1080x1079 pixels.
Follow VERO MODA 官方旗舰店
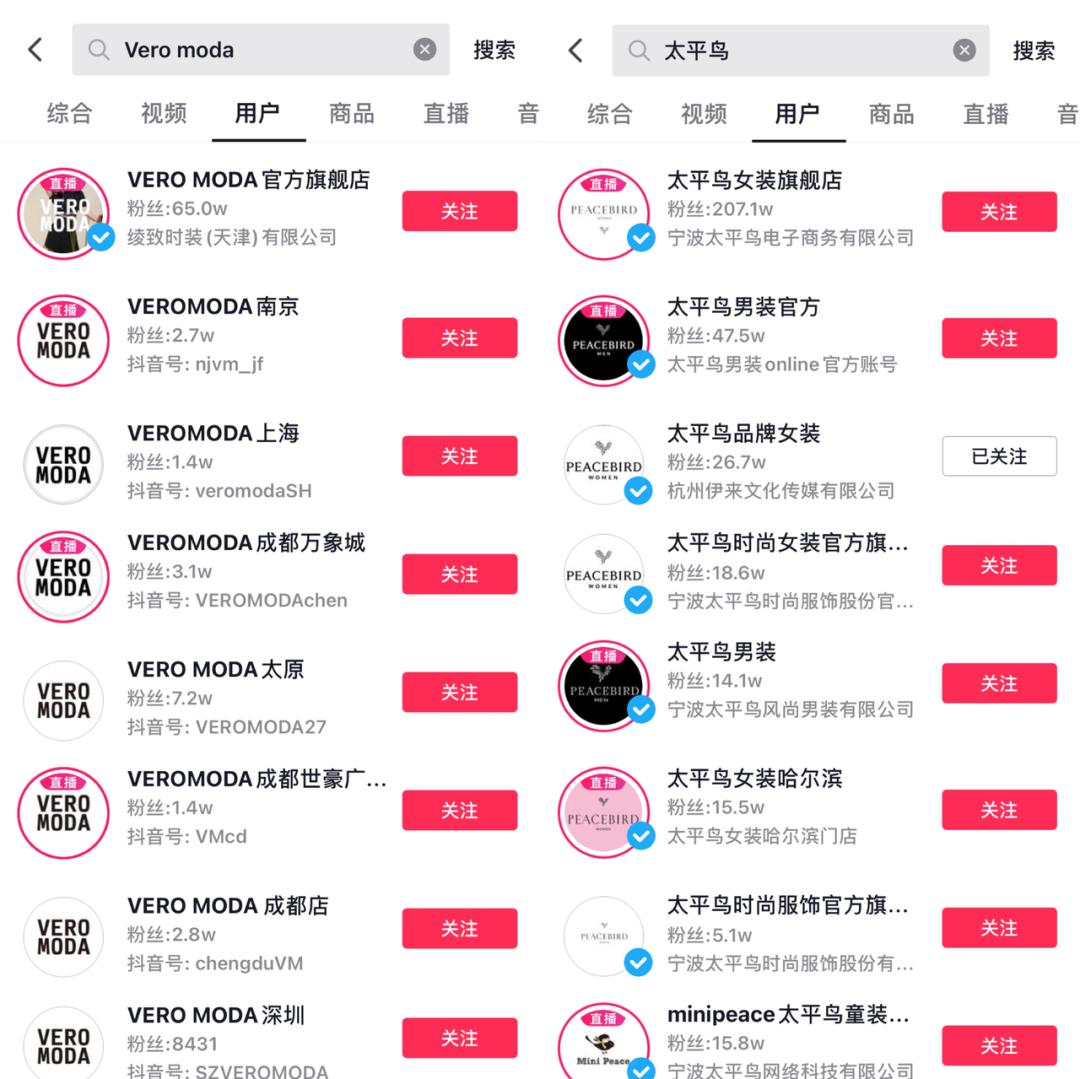459,211
